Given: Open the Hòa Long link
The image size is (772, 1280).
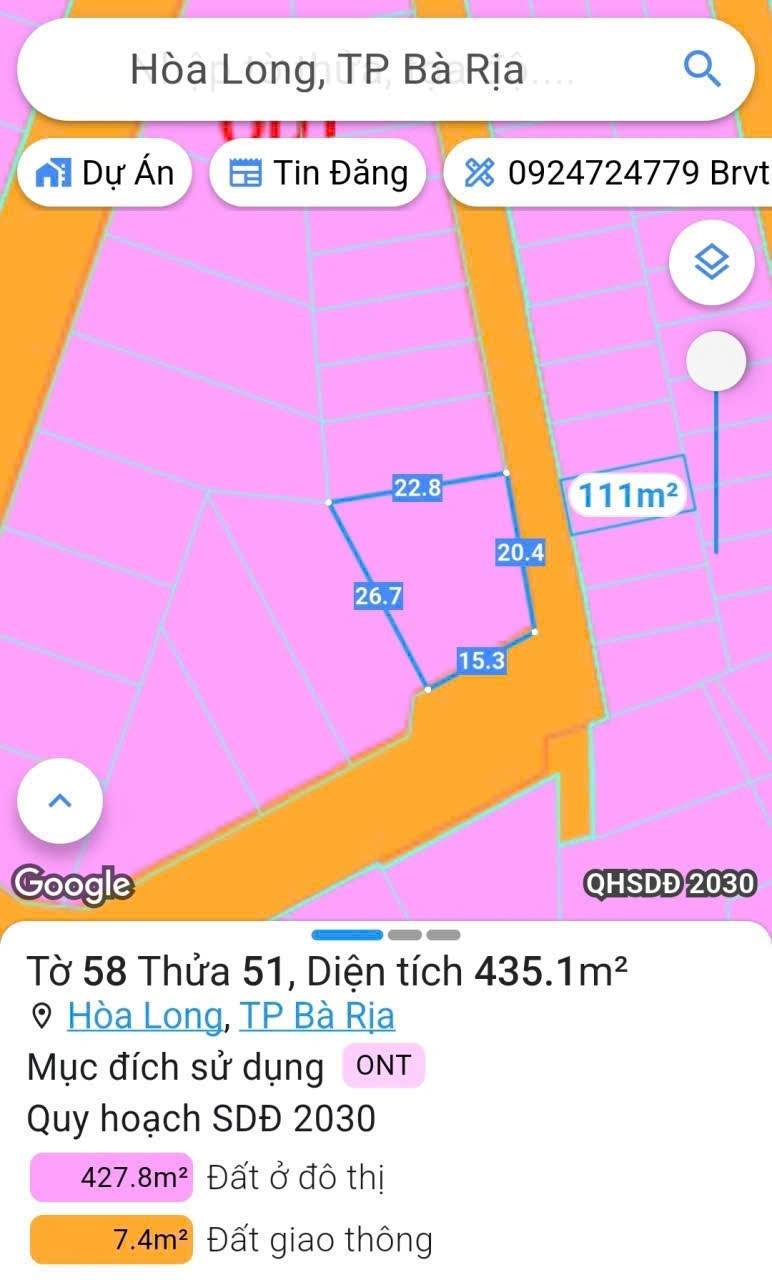Looking at the screenshot, I should click(x=142, y=1015).
